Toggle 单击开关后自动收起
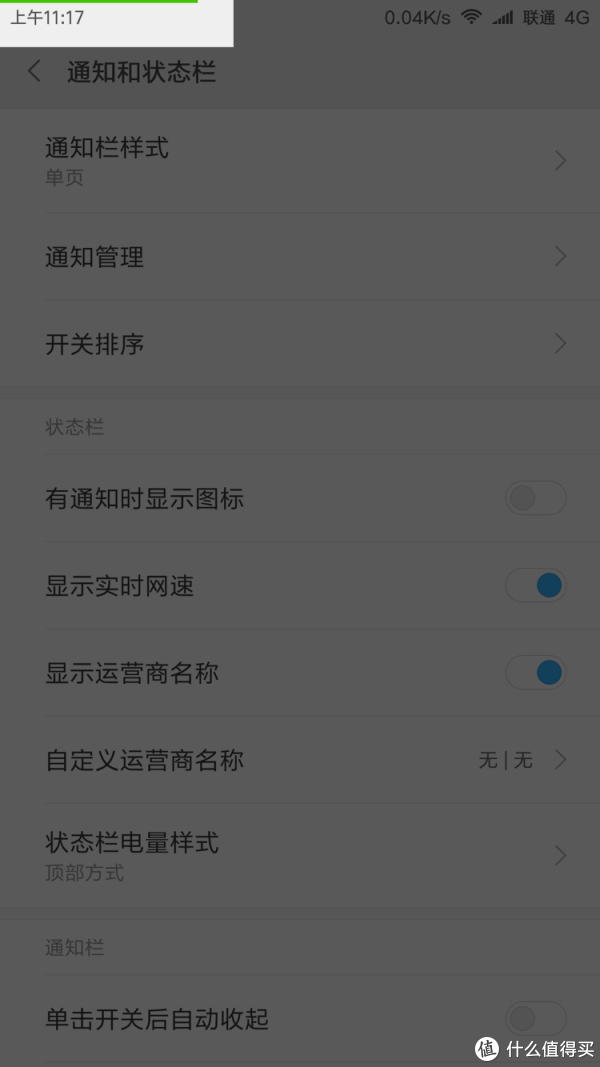Screen dimensions: 600x1067 pyautogui.click(x=535, y=1019)
